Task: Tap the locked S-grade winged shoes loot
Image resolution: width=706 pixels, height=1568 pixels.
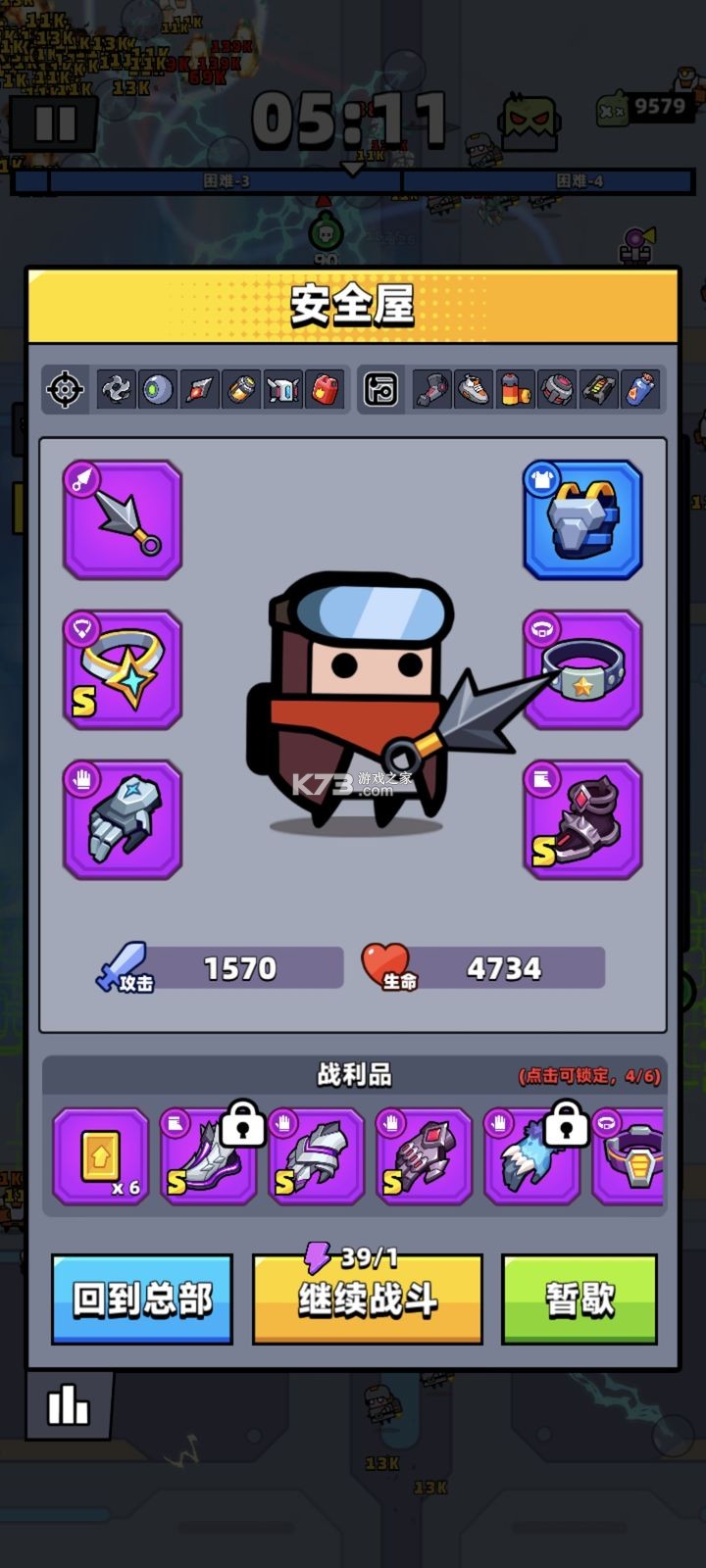Action: 208,1156
